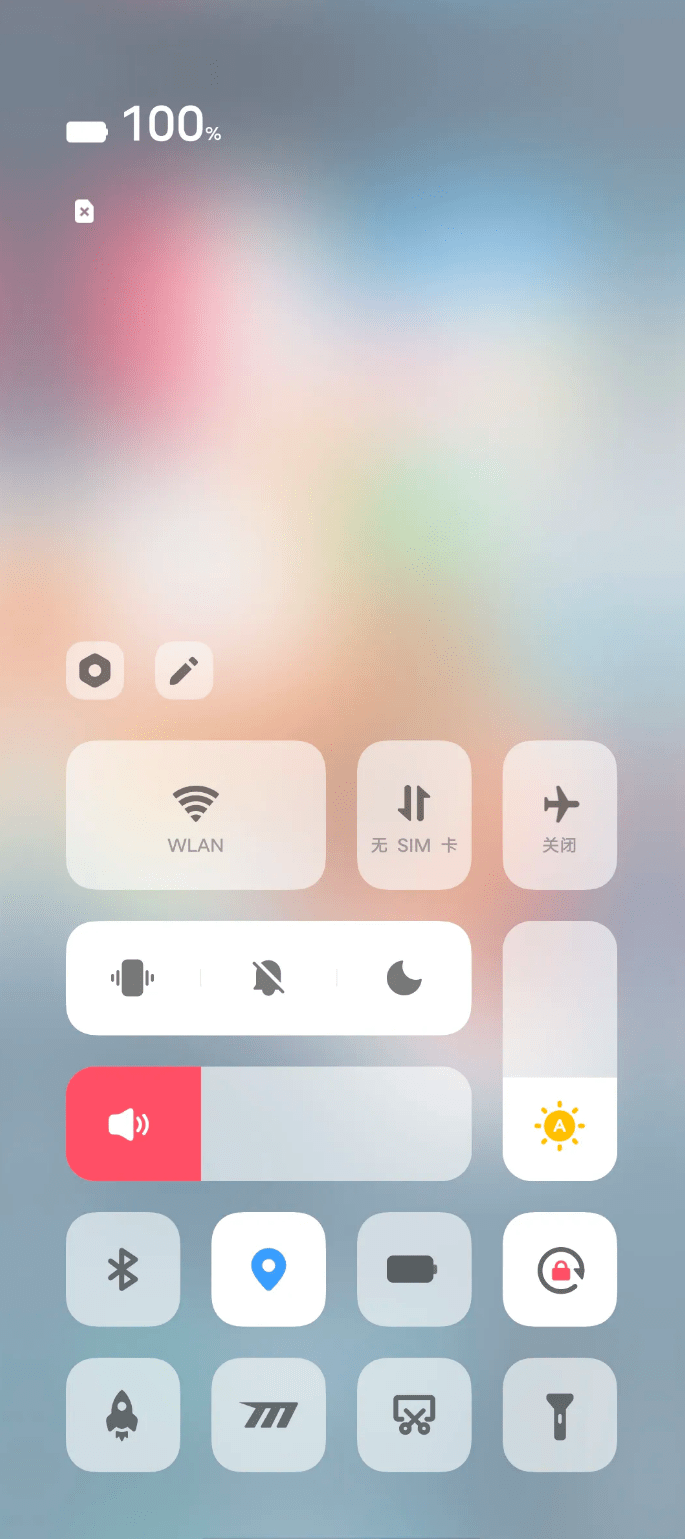This screenshot has width=685, height=1539.
Task: Toggle the mobile data tile (无 SIM 卡)
Action: pos(414,815)
